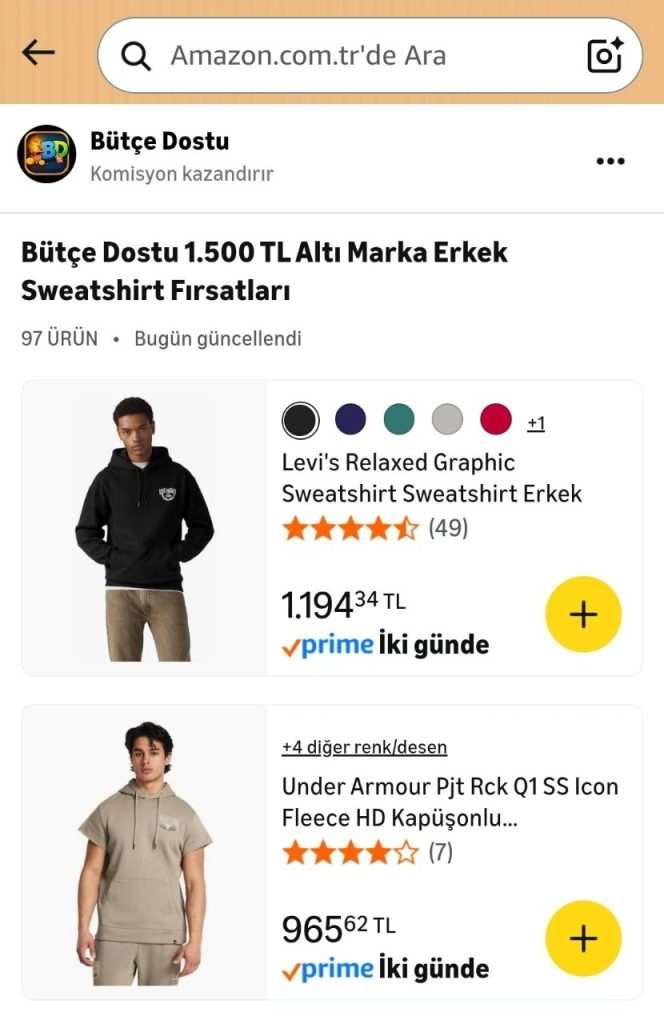Viewport: 664px width, 1024px height.
Task: Open the Under Armour Icon Fleece product
Action: coord(449,802)
